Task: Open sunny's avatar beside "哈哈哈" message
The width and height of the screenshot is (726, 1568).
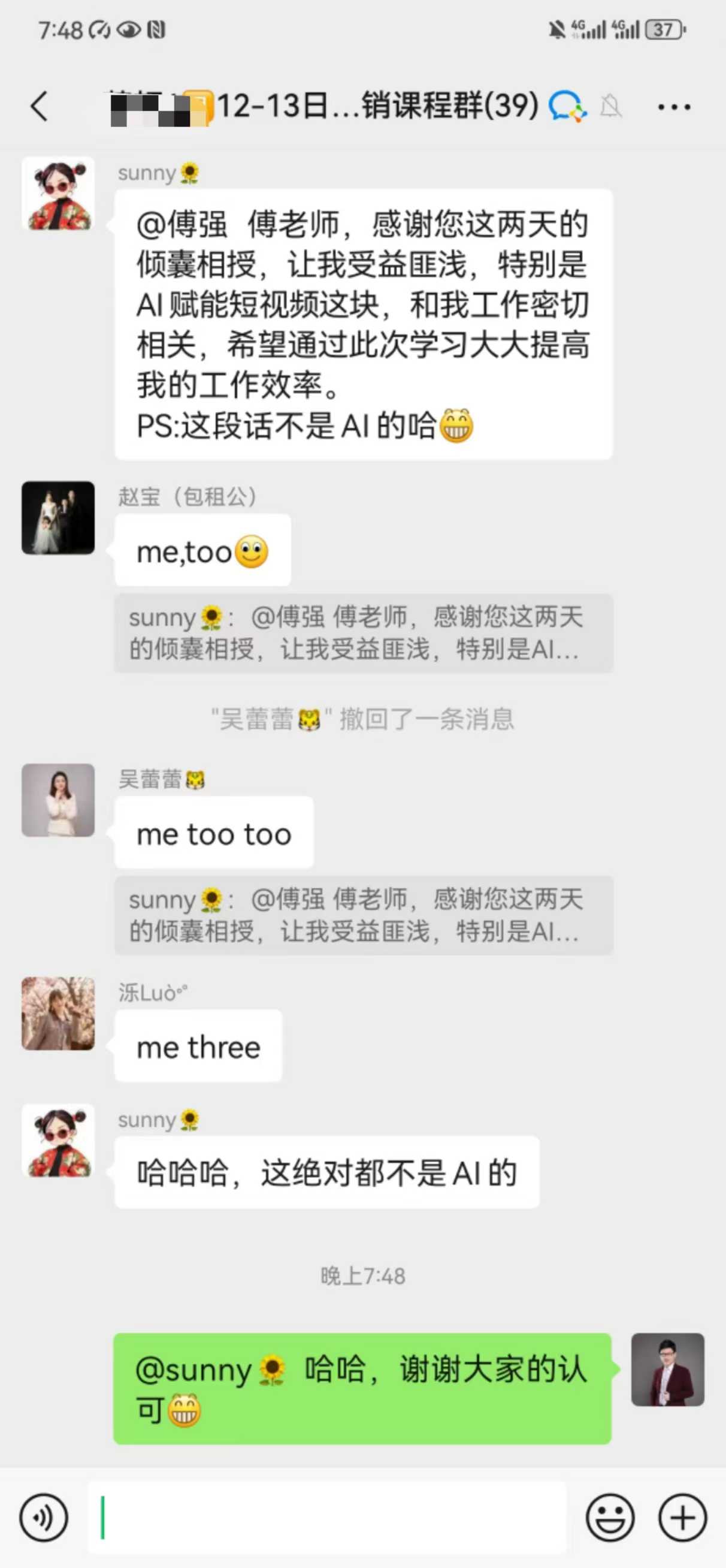Action: pyautogui.click(x=59, y=1140)
